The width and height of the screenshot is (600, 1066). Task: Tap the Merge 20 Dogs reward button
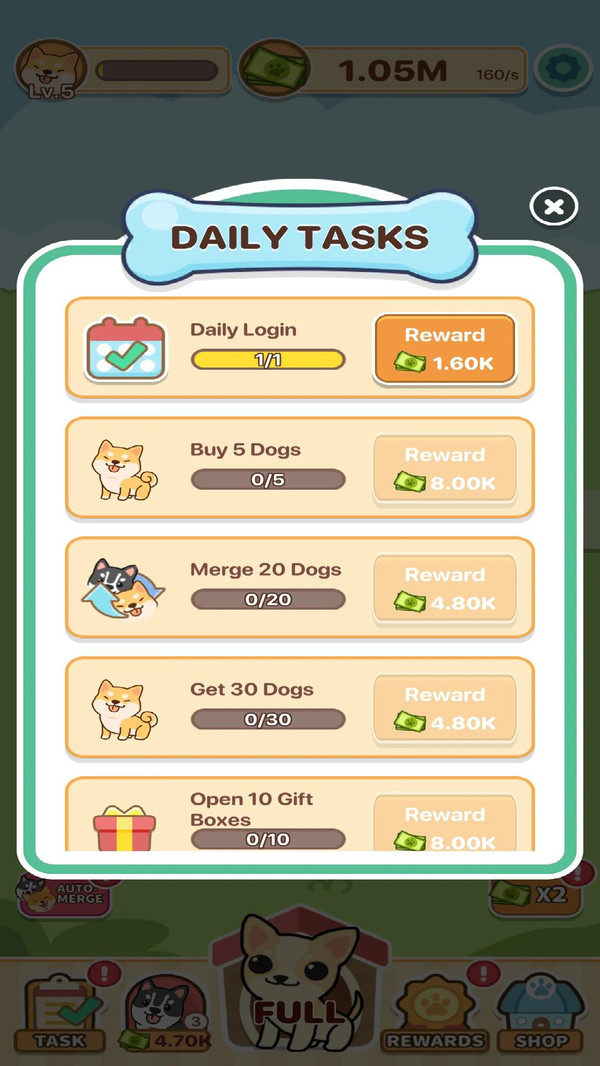tap(444, 589)
